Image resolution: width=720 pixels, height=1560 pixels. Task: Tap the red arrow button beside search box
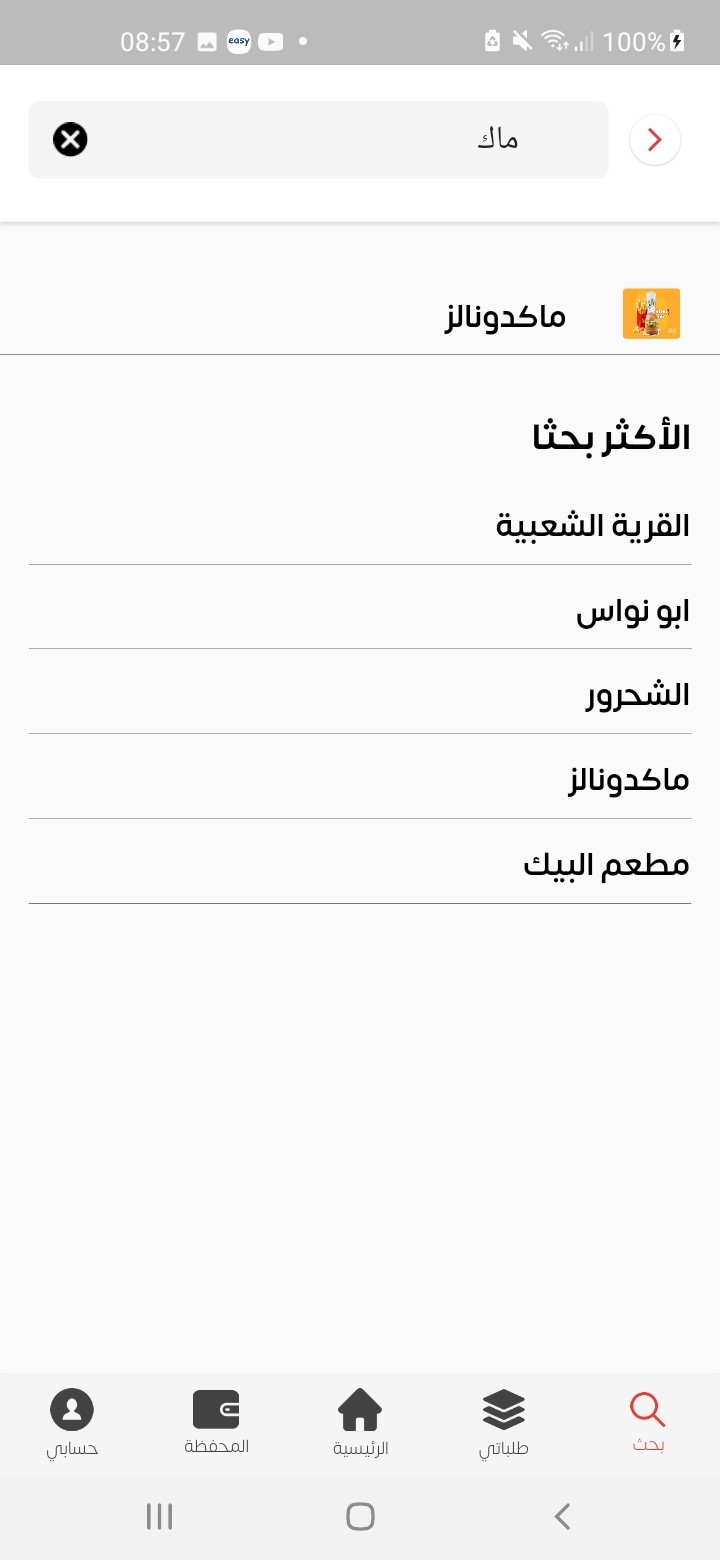(x=655, y=140)
